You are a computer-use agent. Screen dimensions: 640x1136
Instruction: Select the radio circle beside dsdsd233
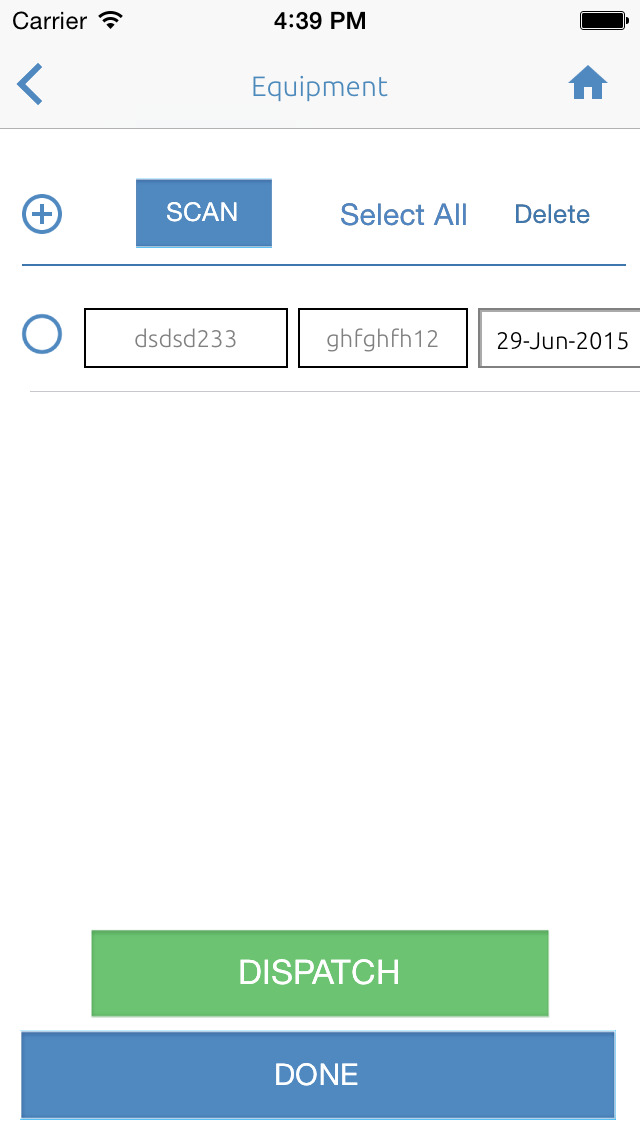[42, 334]
